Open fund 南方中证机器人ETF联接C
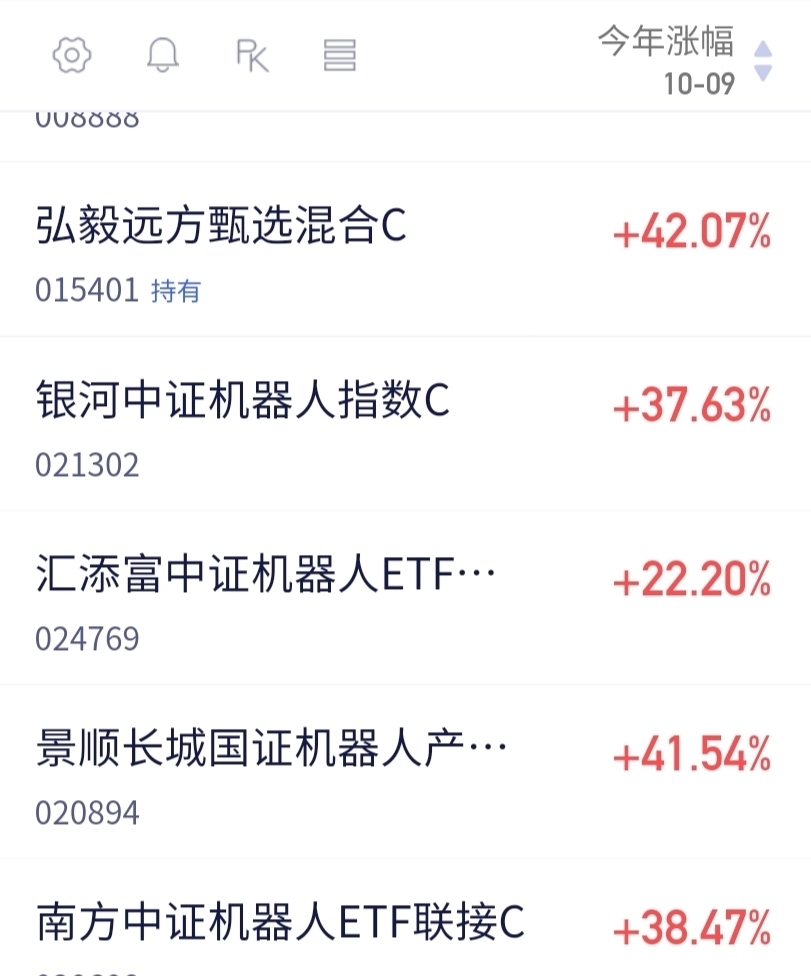 click(x=405, y=918)
